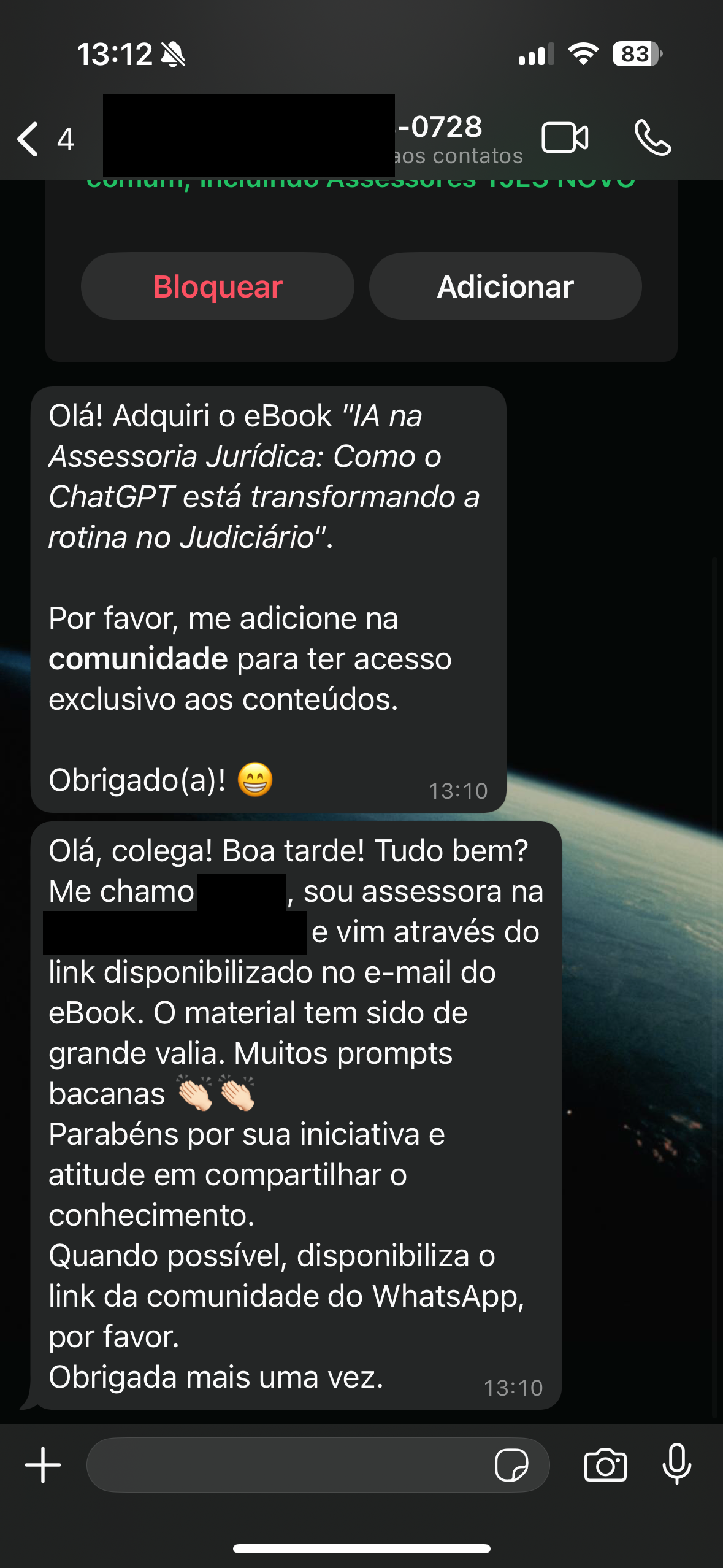Tap the red Bloquear button

click(x=218, y=286)
